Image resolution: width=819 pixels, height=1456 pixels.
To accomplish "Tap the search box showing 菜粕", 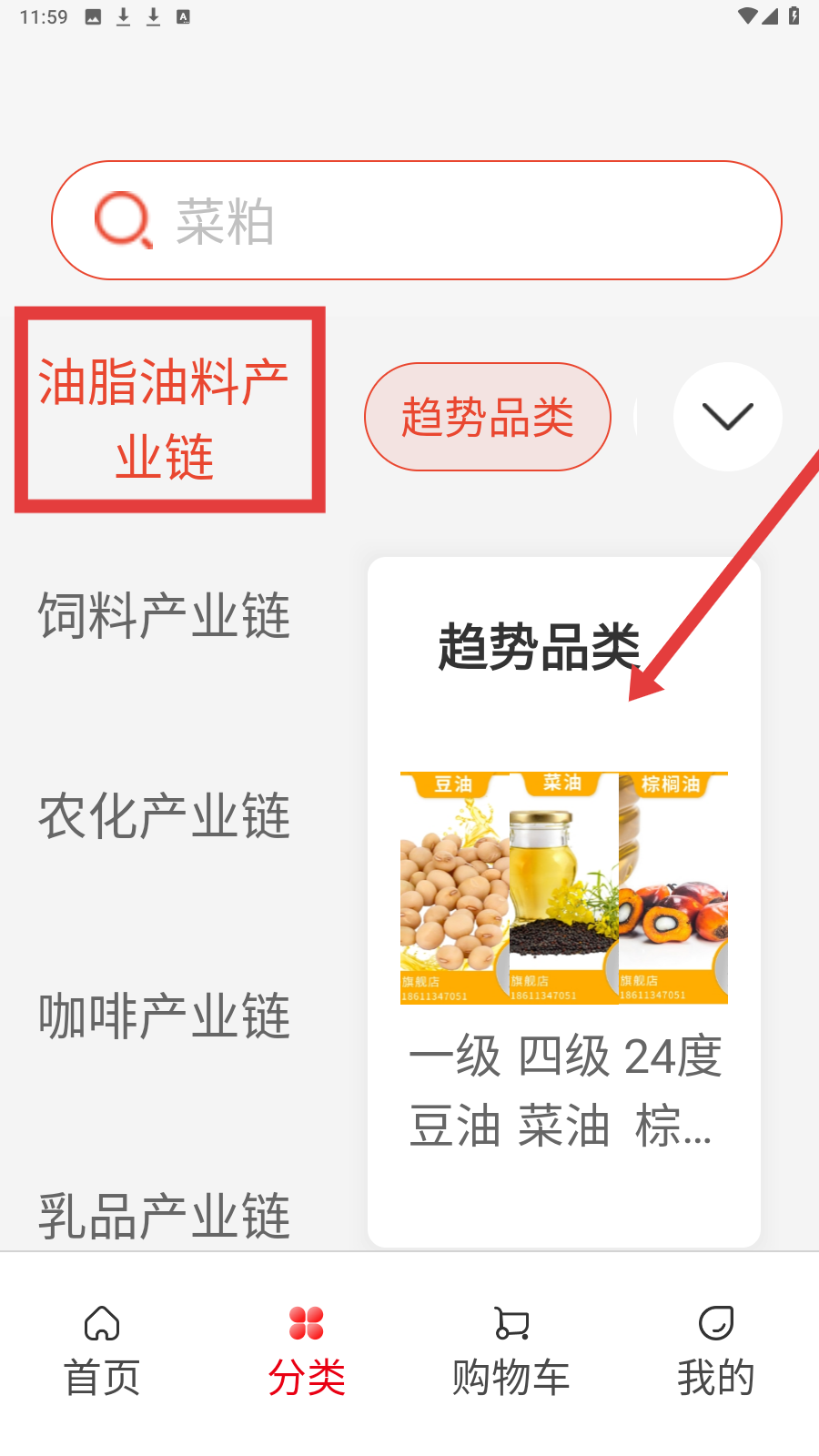I will click(x=416, y=220).
